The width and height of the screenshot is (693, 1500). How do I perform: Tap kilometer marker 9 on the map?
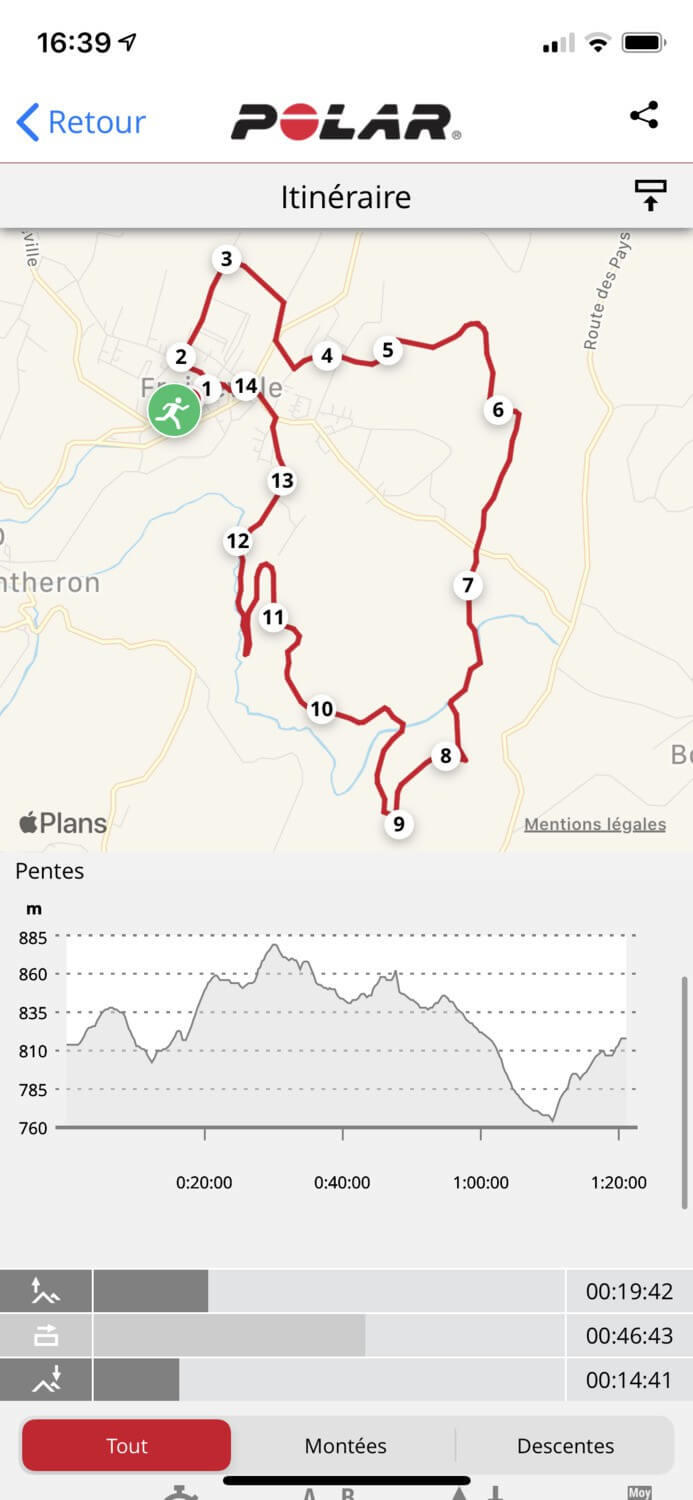(398, 824)
